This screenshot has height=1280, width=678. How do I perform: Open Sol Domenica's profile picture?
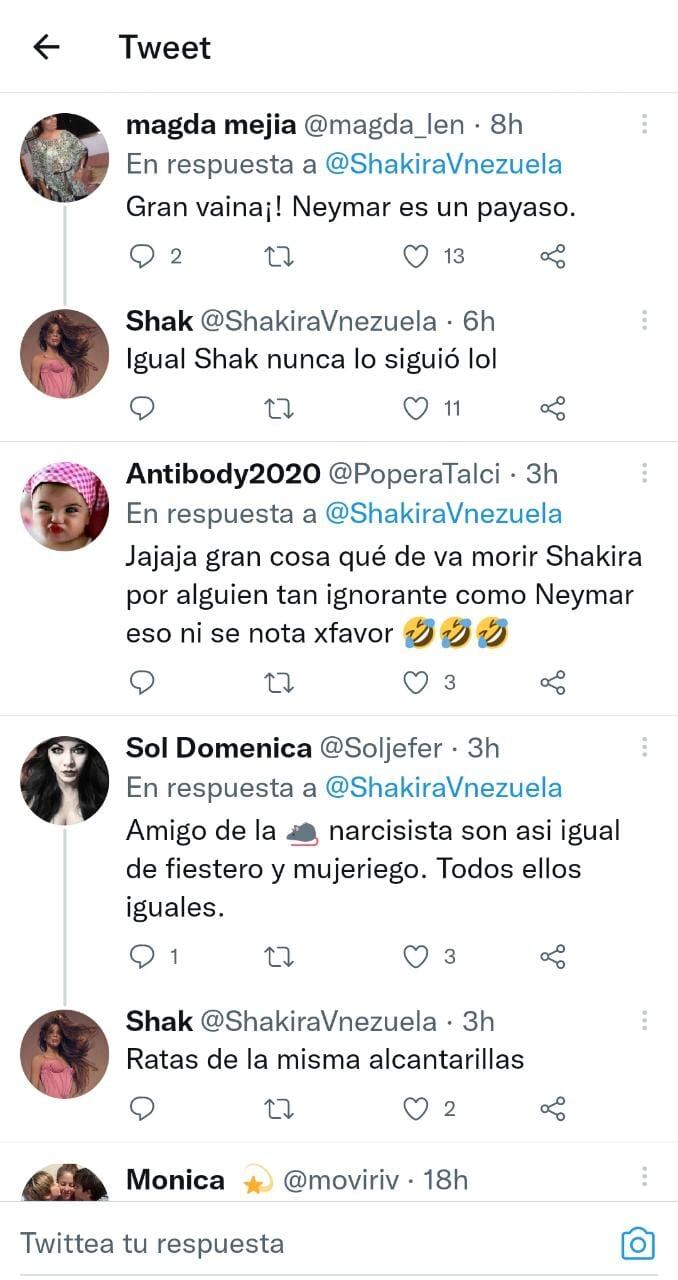pyautogui.click(x=65, y=780)
